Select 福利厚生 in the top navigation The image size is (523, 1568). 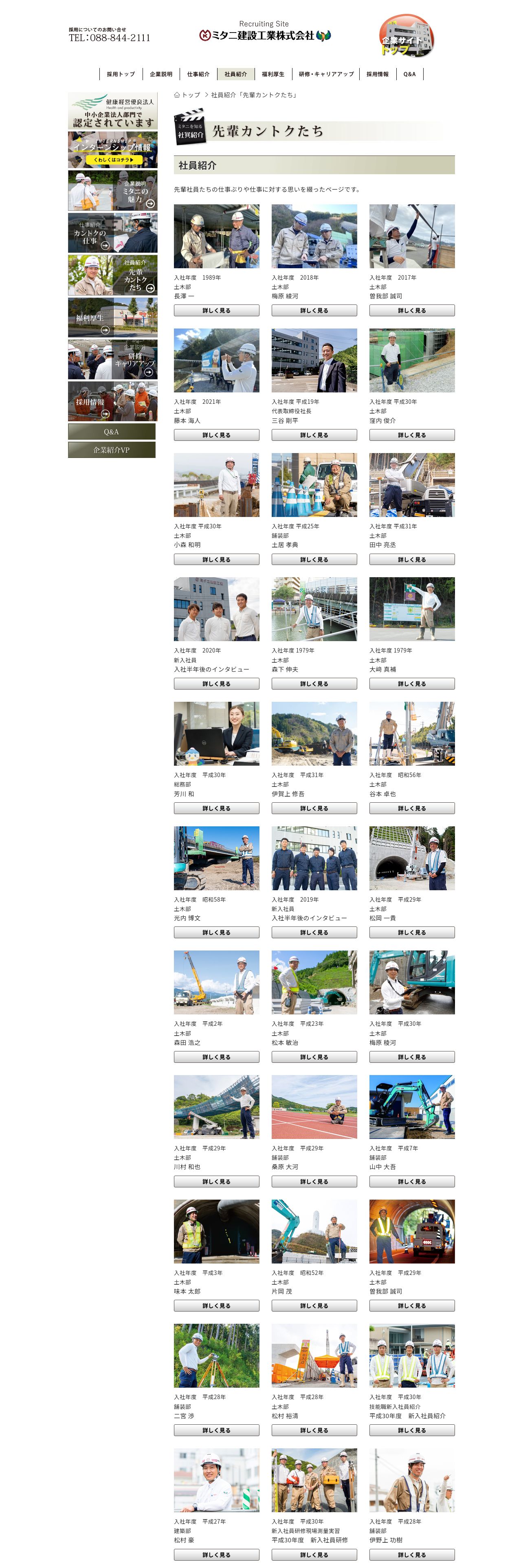click(x=273, y=74)
